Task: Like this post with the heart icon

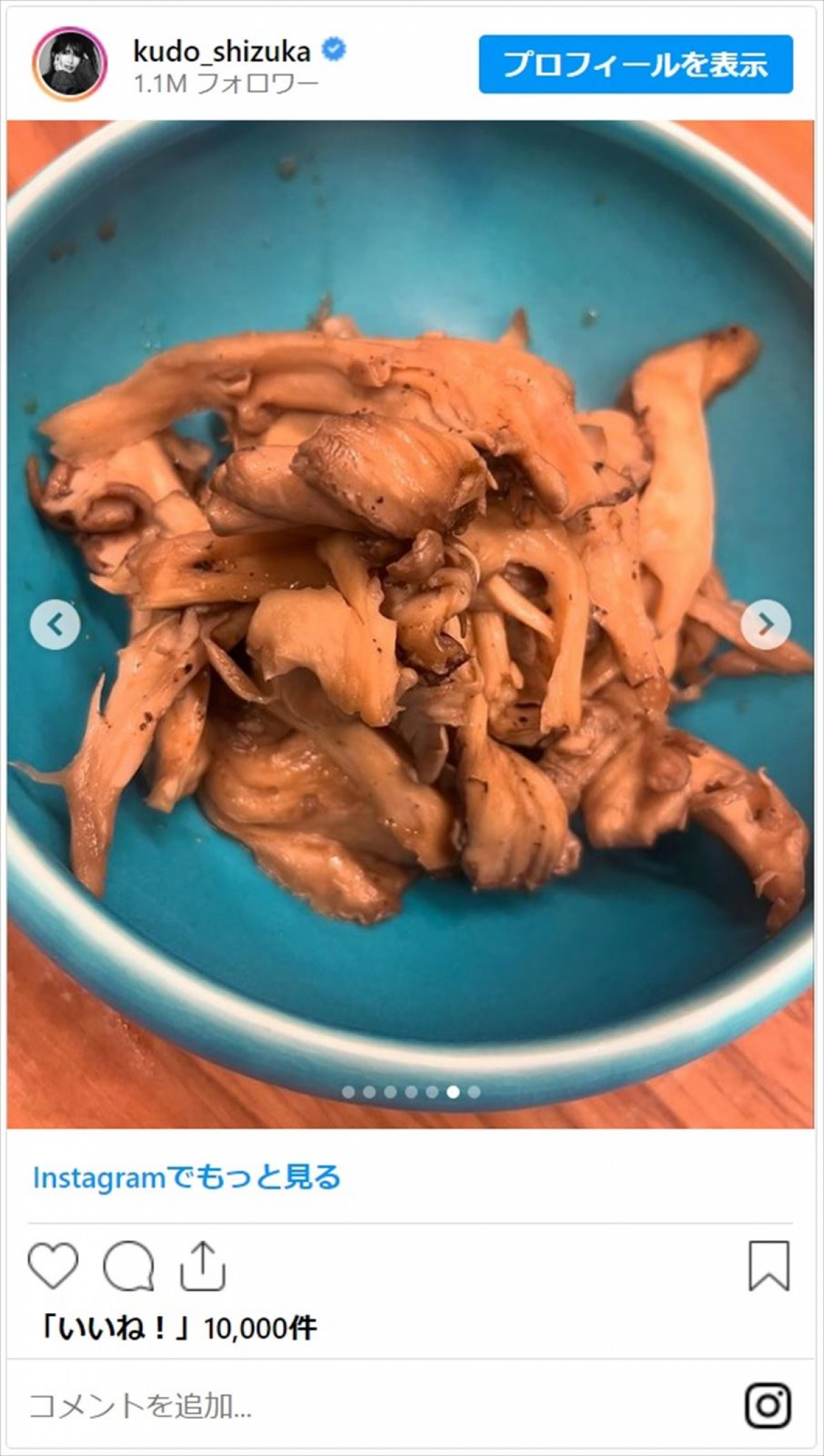Action: tap(53, 1266)
